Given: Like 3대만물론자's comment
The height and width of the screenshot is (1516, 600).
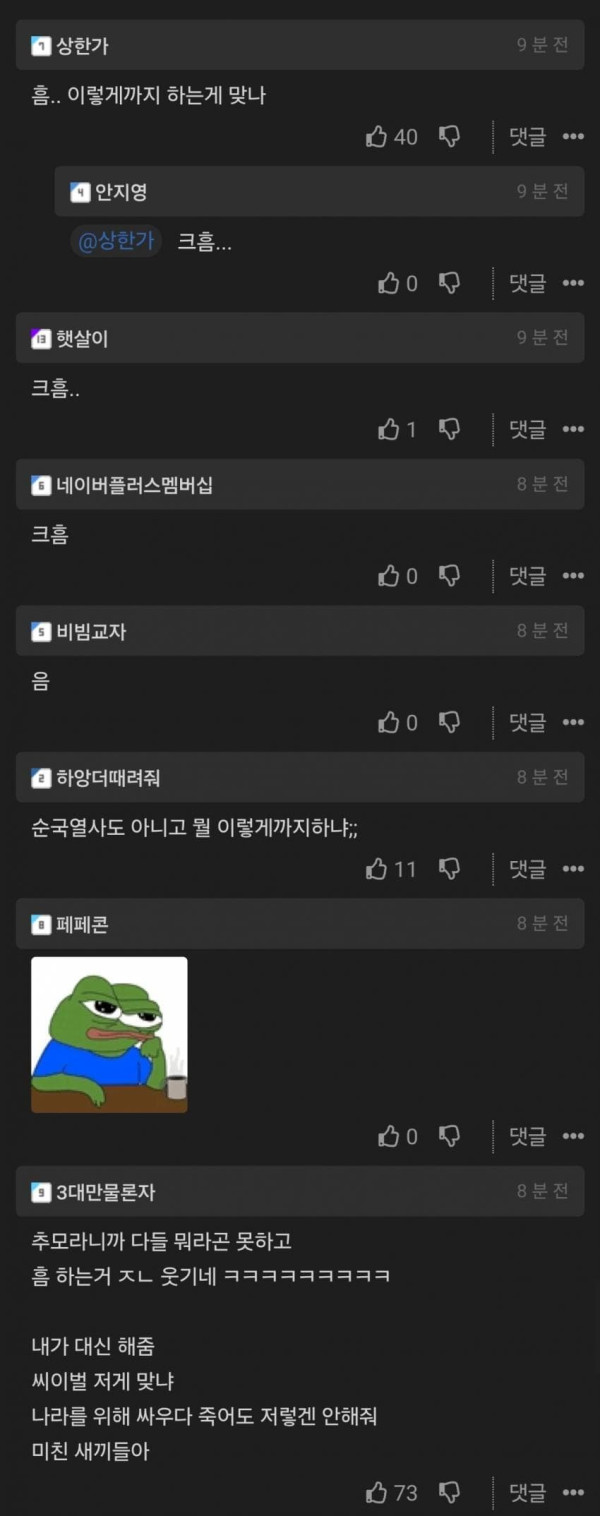Looking at the screenshot, I should 377,1492.
